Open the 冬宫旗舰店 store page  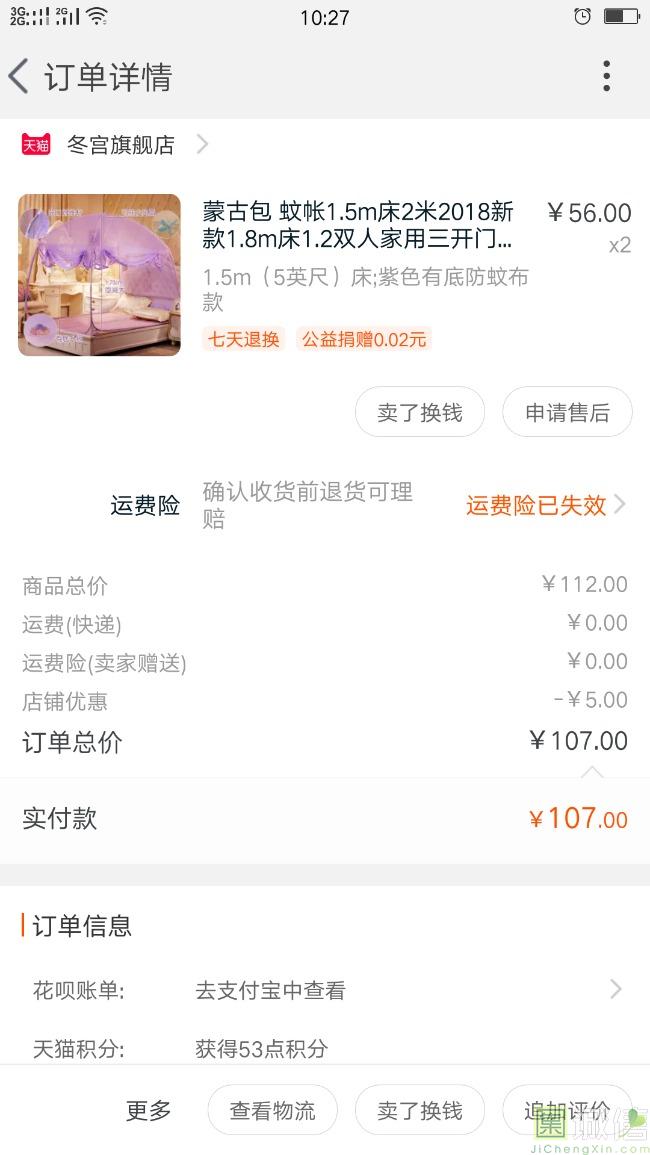120,145
